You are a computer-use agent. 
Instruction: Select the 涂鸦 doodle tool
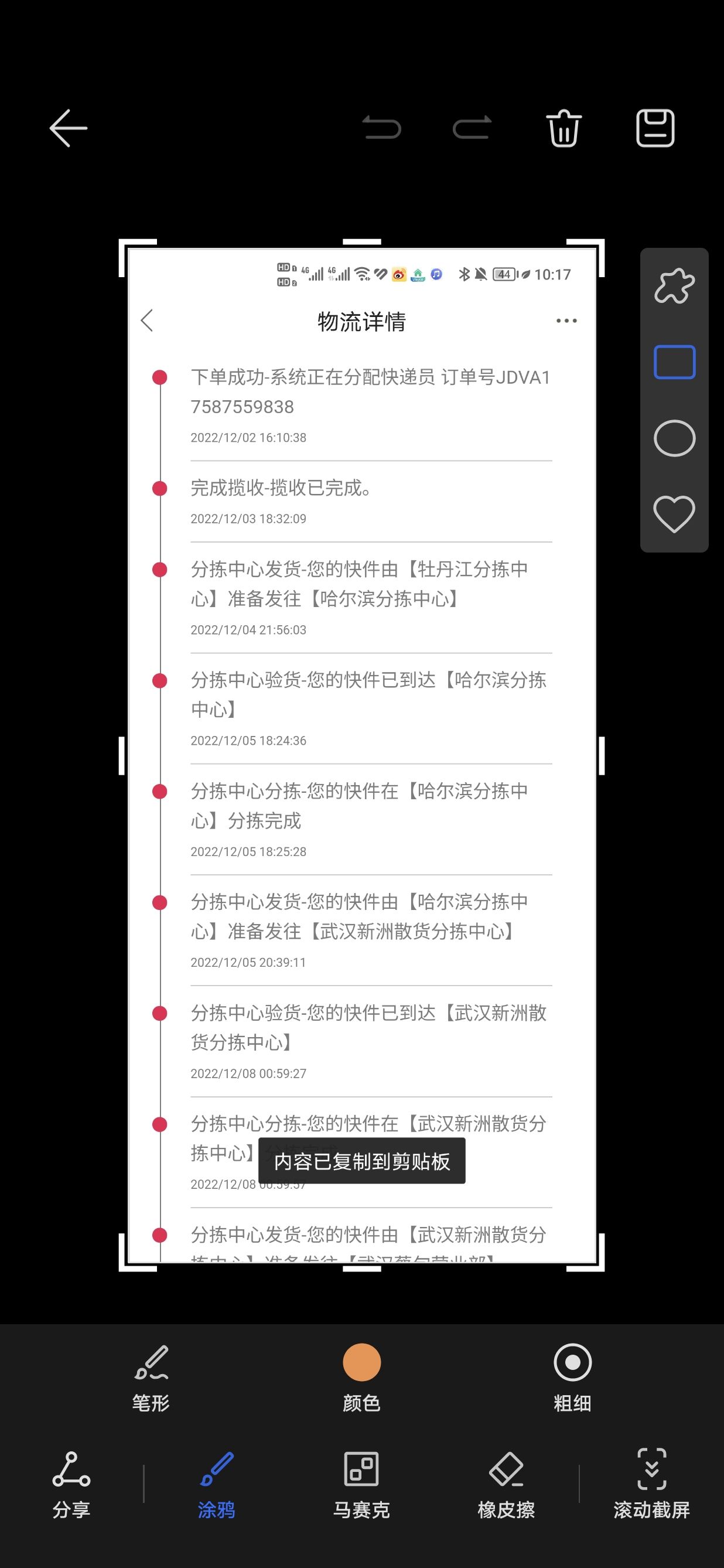tap(217, 1484)
